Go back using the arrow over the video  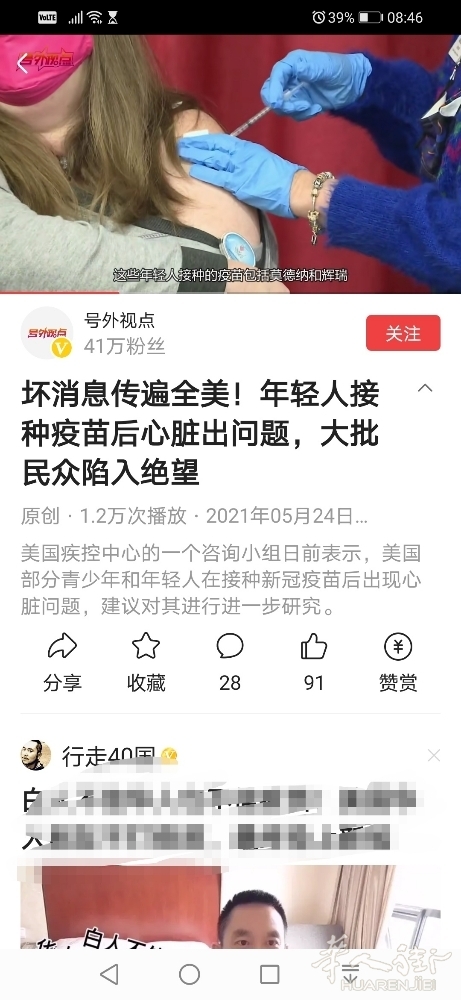[23, 62]
